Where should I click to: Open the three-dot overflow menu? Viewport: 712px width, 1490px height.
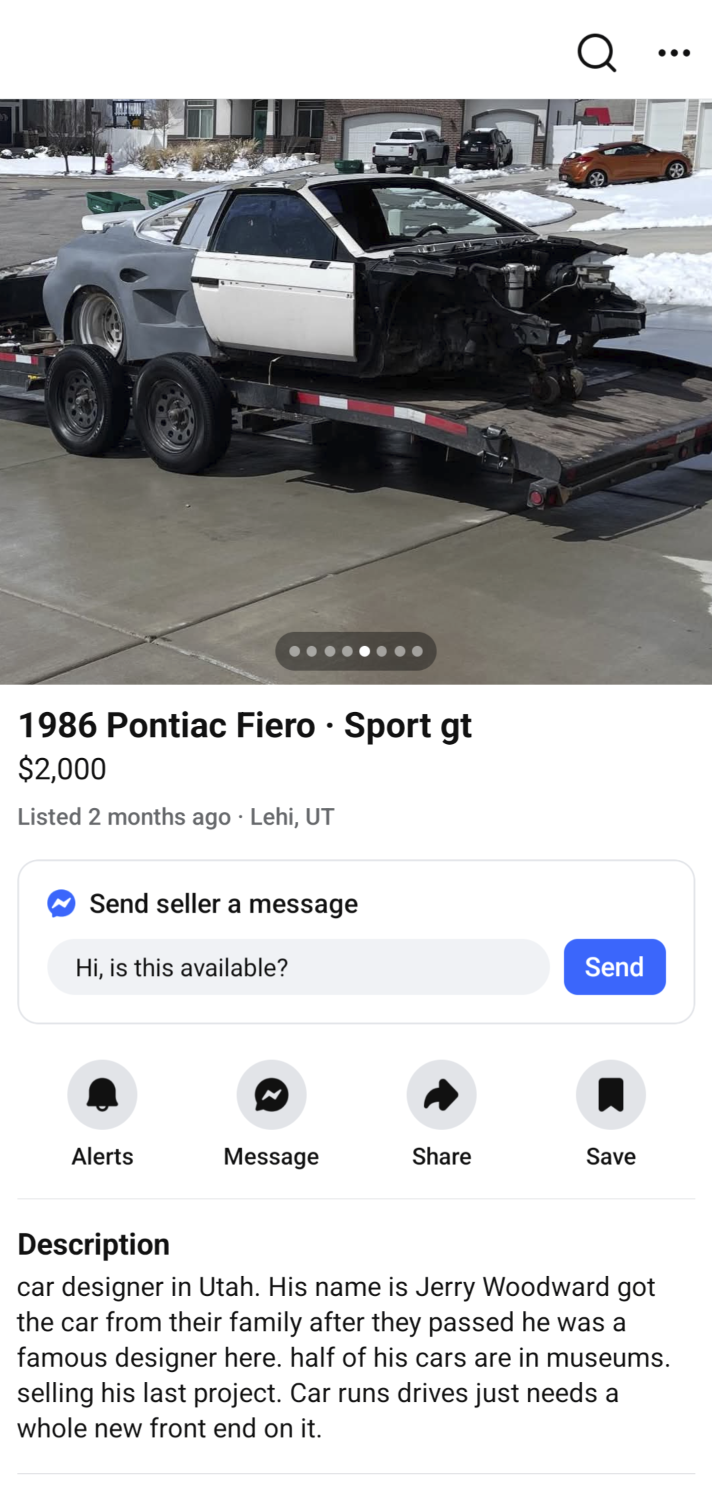674,53
